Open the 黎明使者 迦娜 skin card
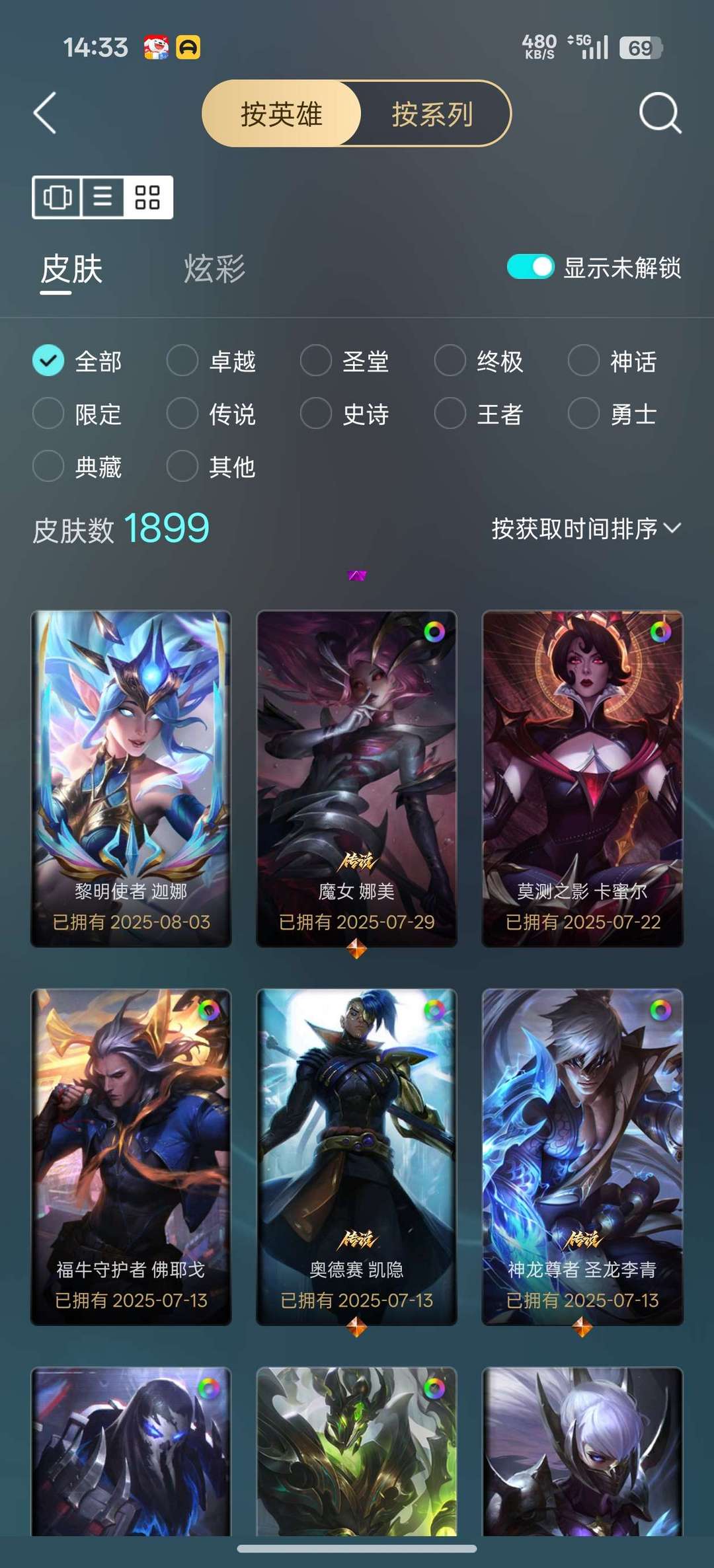The height and width of the screenshot is (1568, 714). point(131,778)
